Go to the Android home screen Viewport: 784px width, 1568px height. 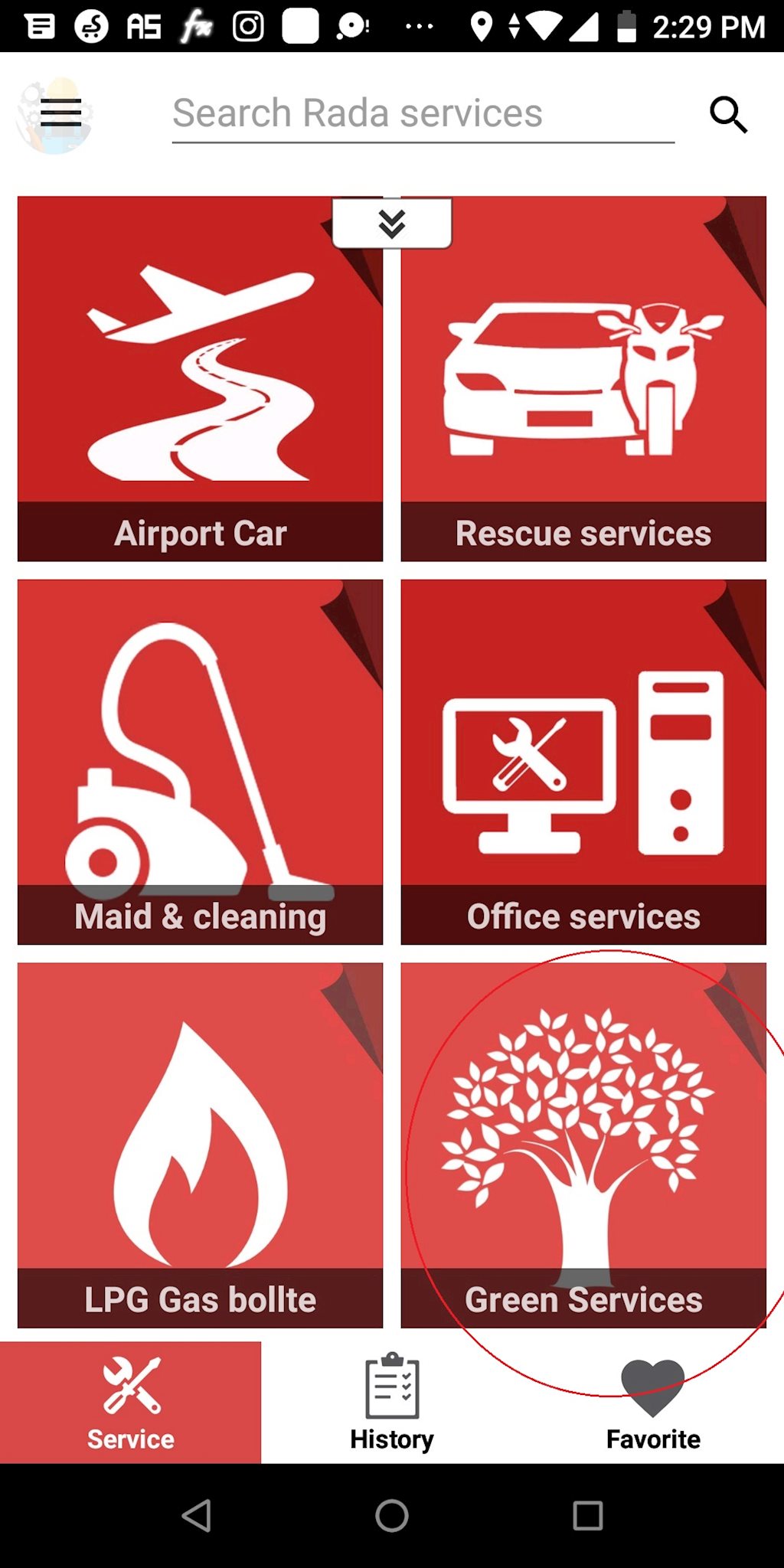pos(392,1515)
